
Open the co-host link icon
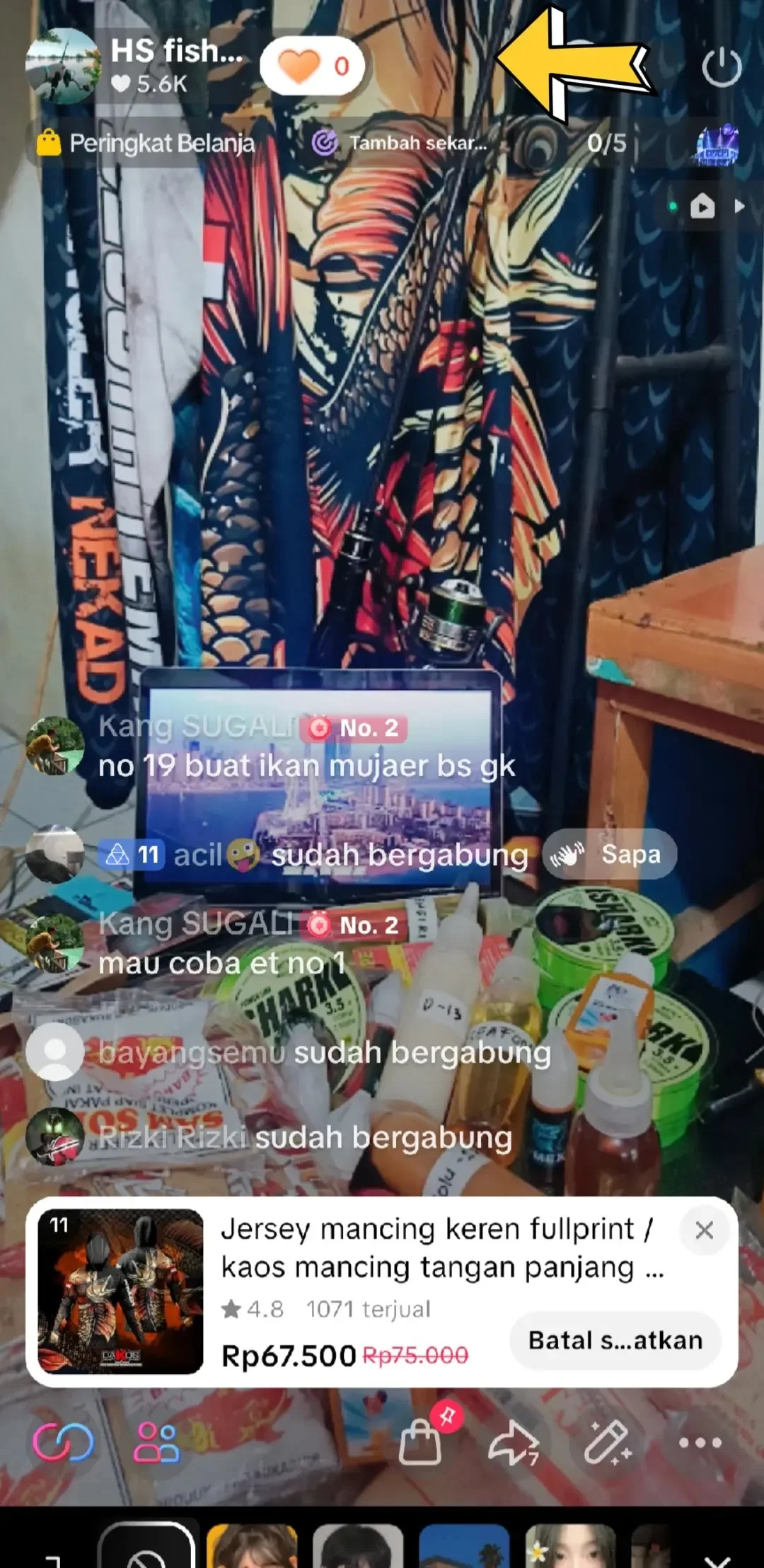63,1442
